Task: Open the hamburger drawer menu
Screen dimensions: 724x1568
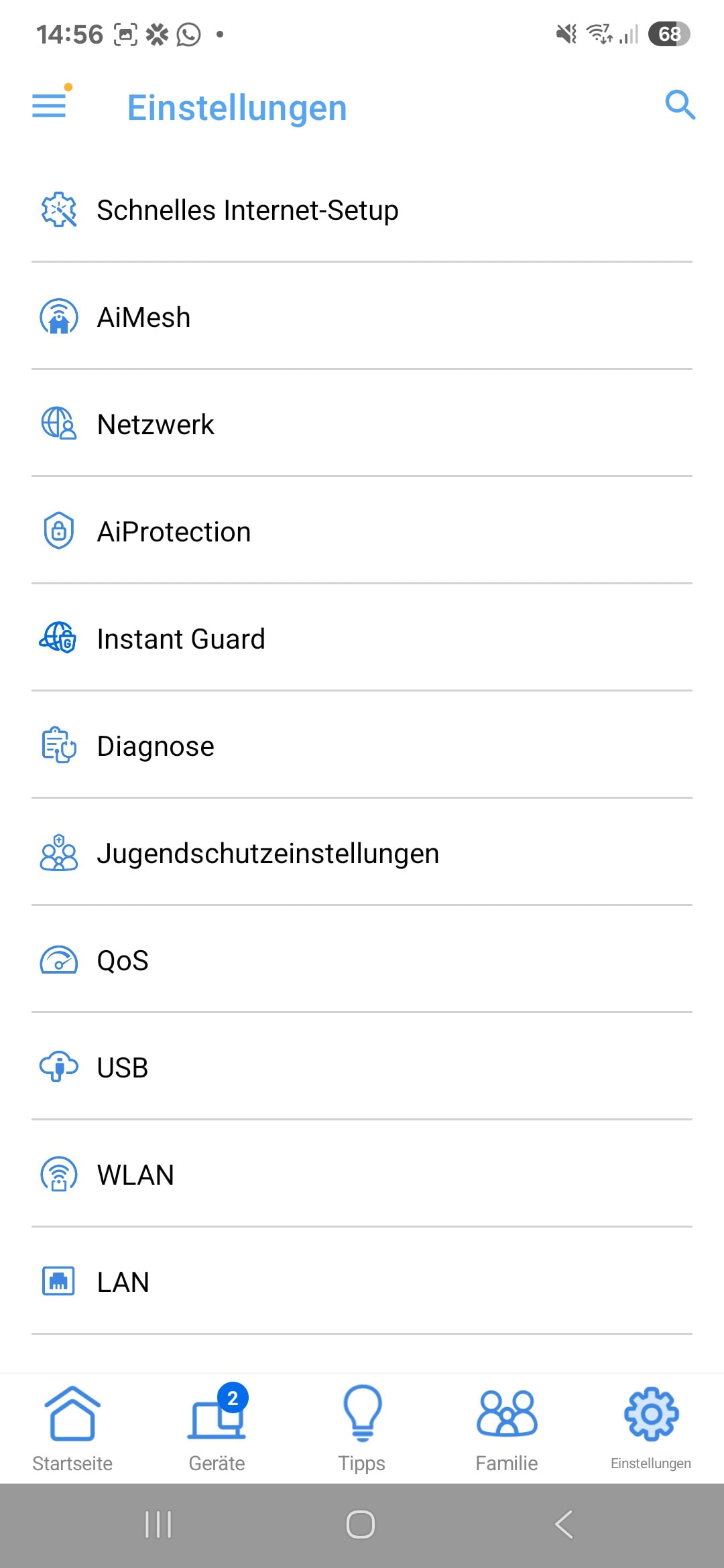Action: pos(50,105)
